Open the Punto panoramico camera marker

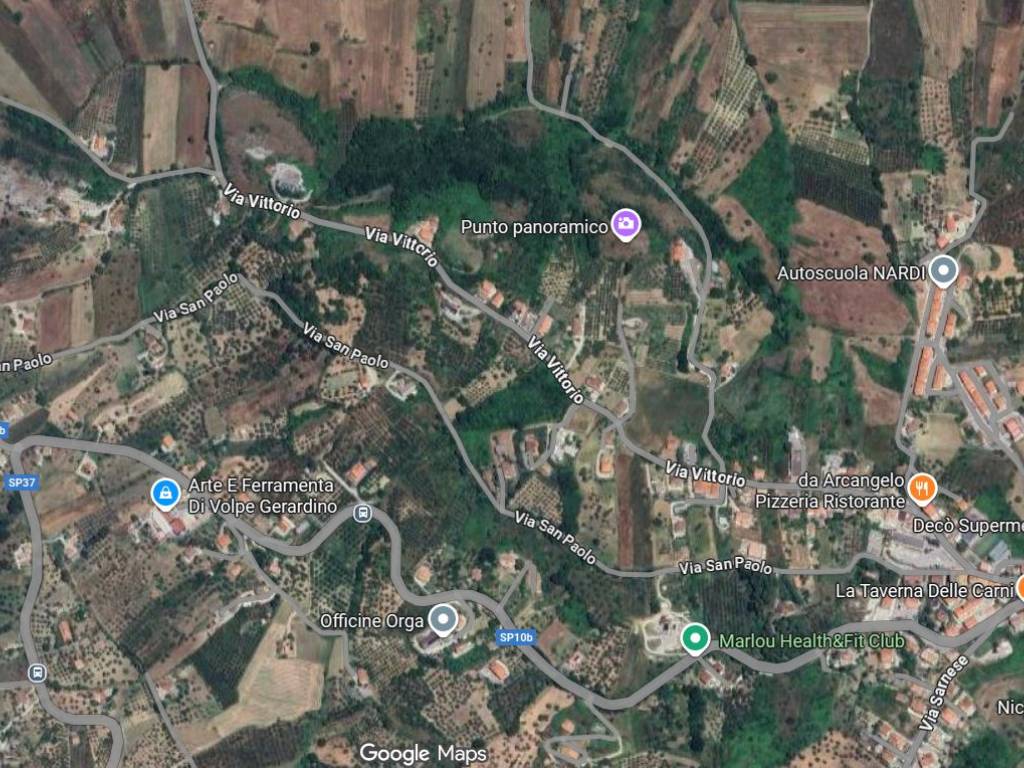(x=626, y=225)
